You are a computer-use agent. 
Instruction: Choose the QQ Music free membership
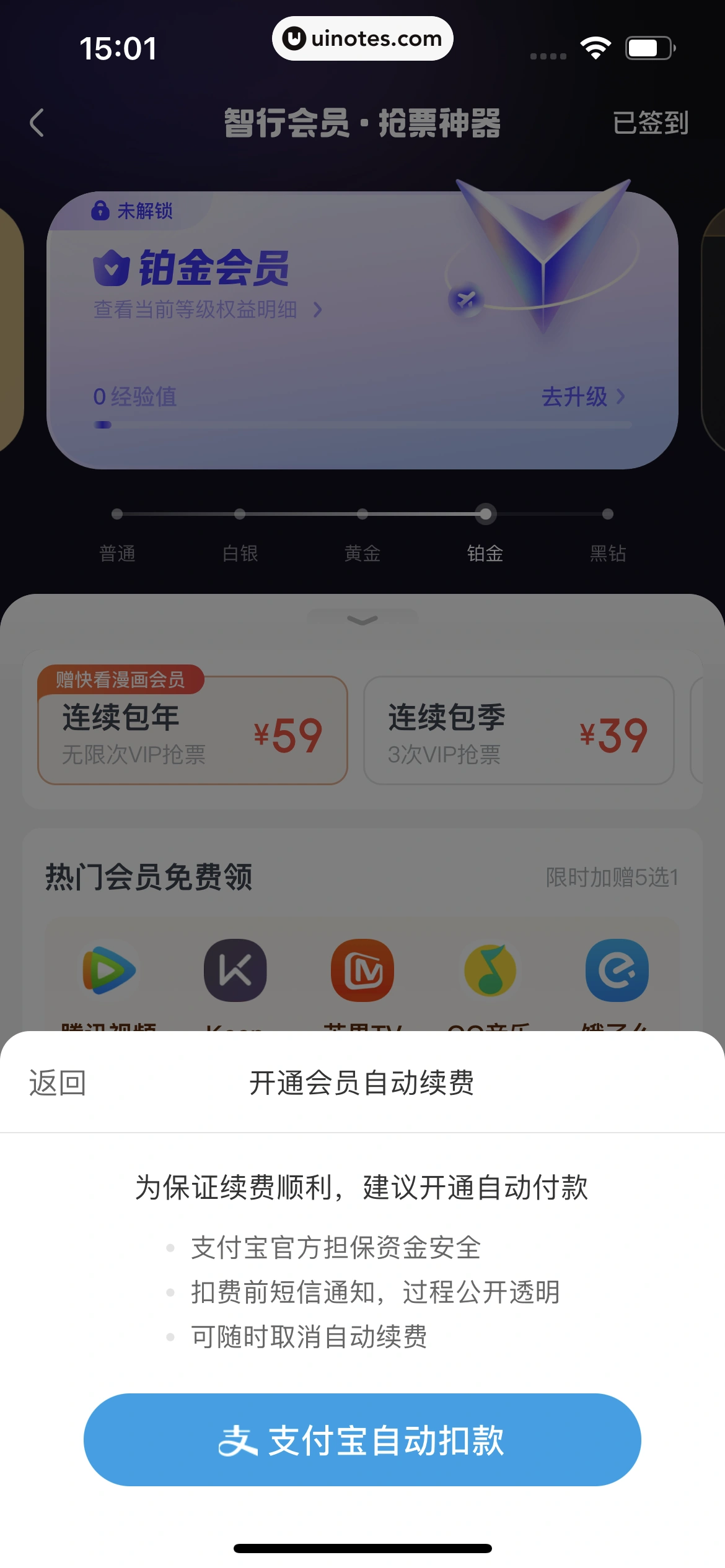pyautogui.click(x=490, y=970)
